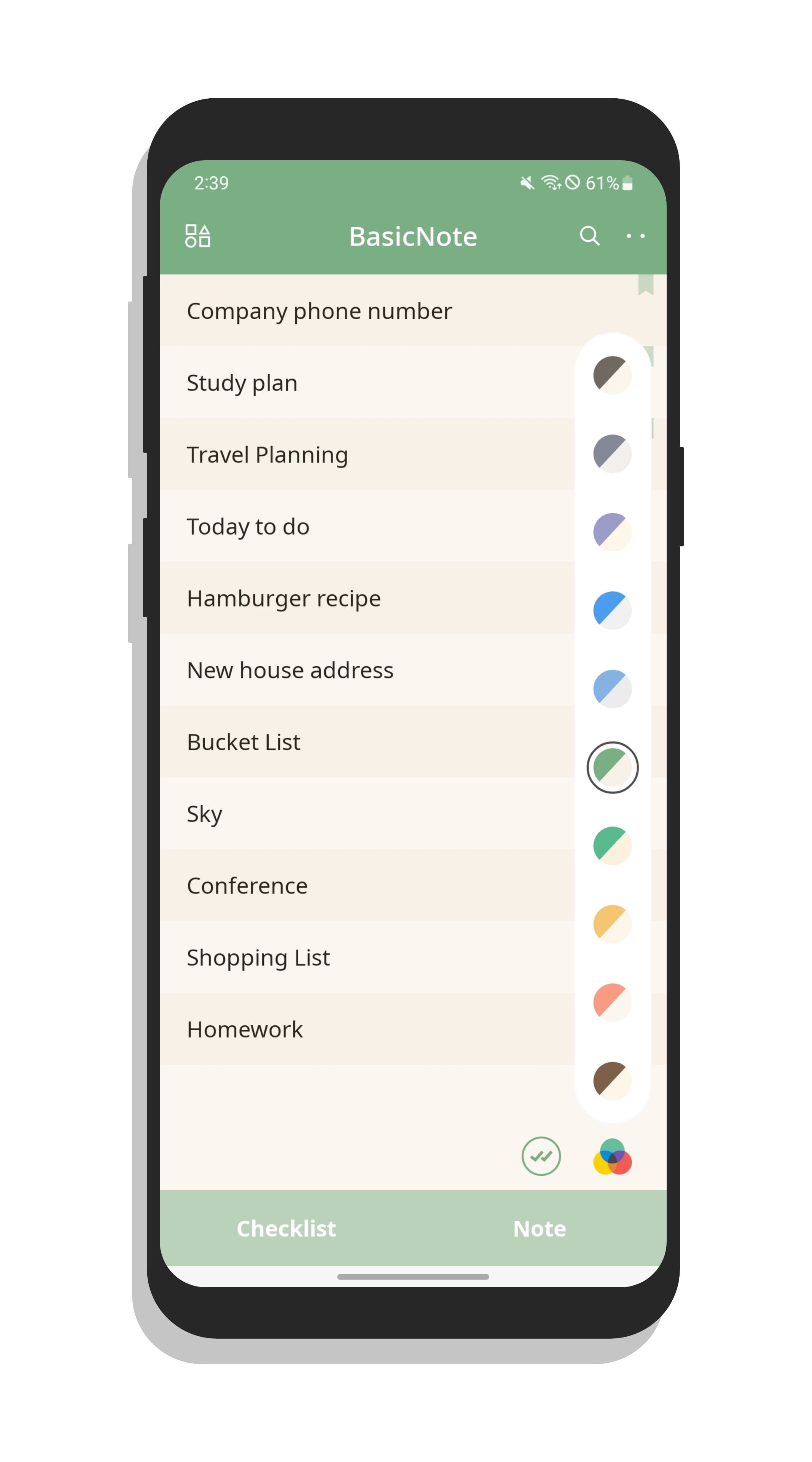Open the grid layout view icon
812x1462 pixels.
198,236
